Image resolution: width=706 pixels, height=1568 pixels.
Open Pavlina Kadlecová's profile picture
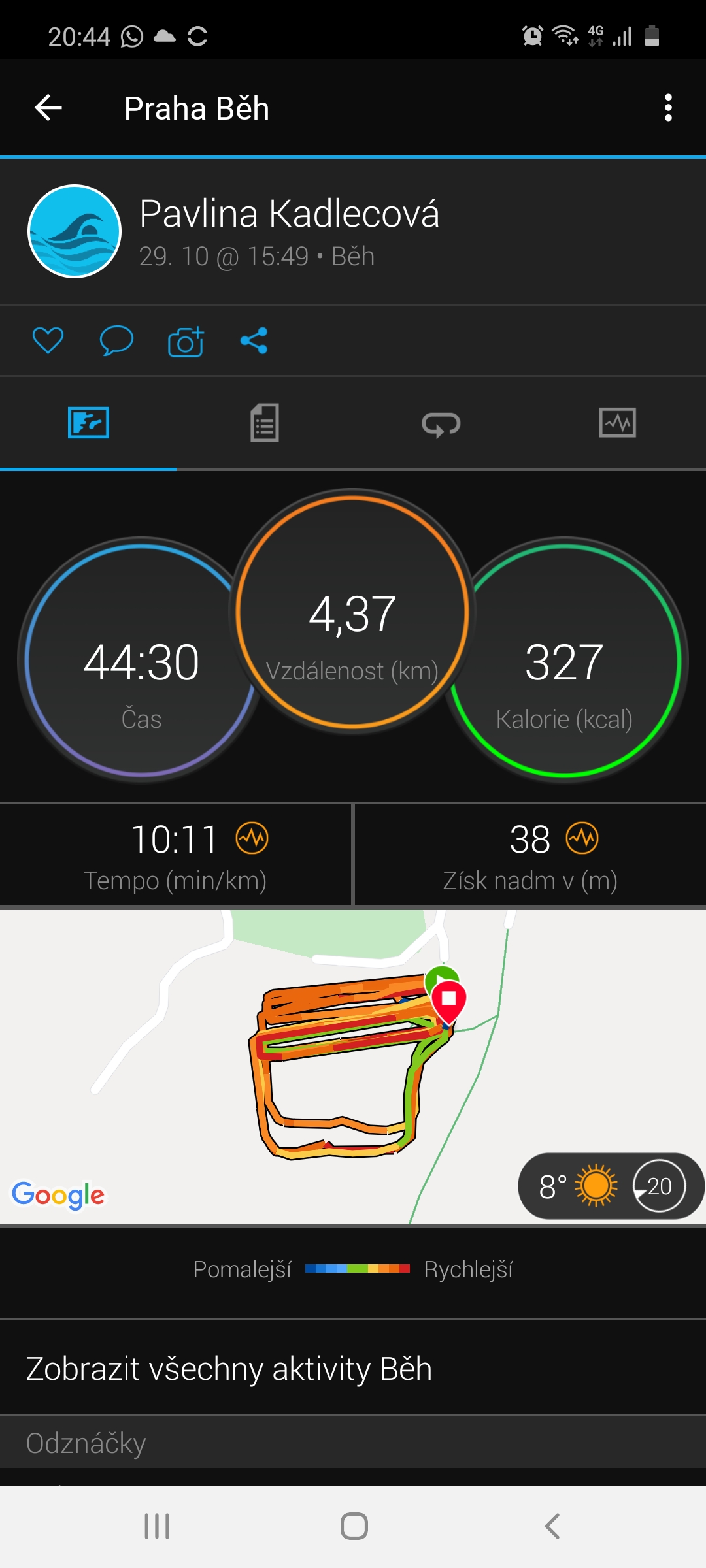pyautogui.click(x=75, y=231)
